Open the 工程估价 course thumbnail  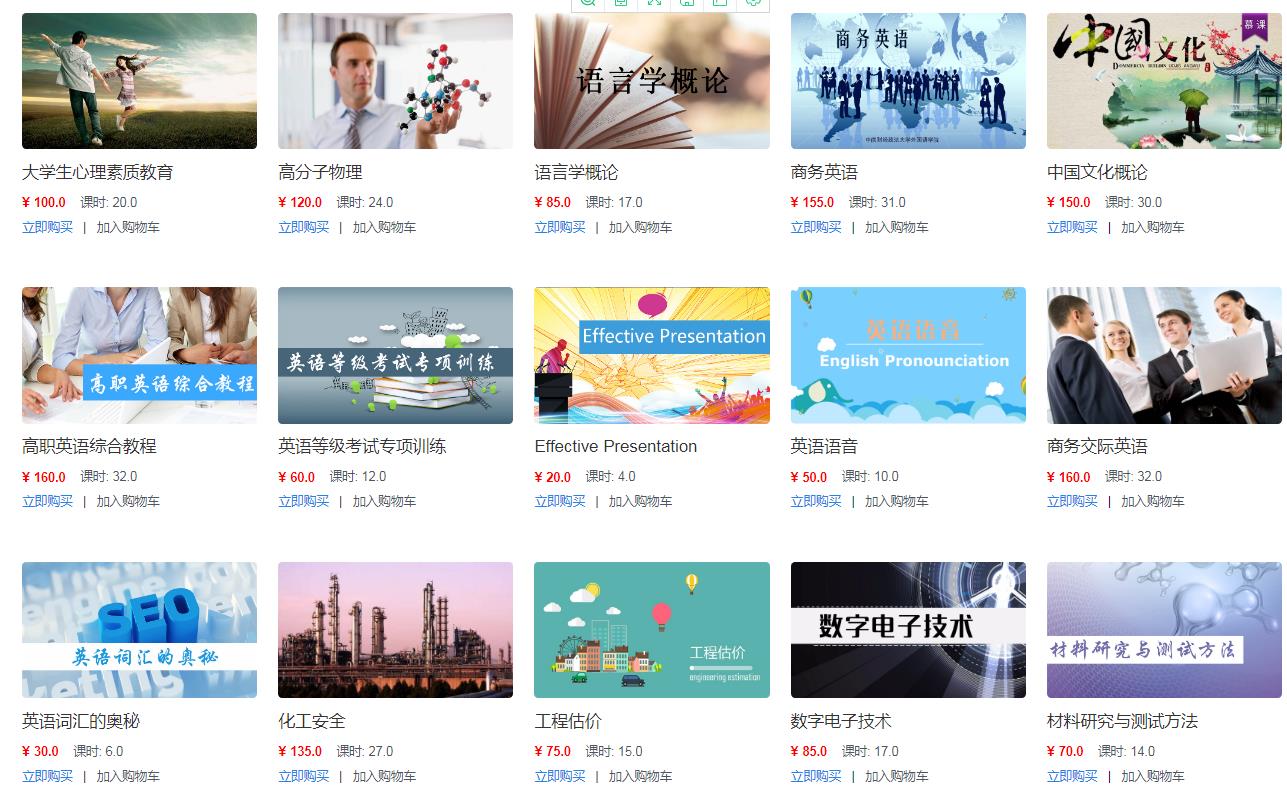click(x=652, y=630)
